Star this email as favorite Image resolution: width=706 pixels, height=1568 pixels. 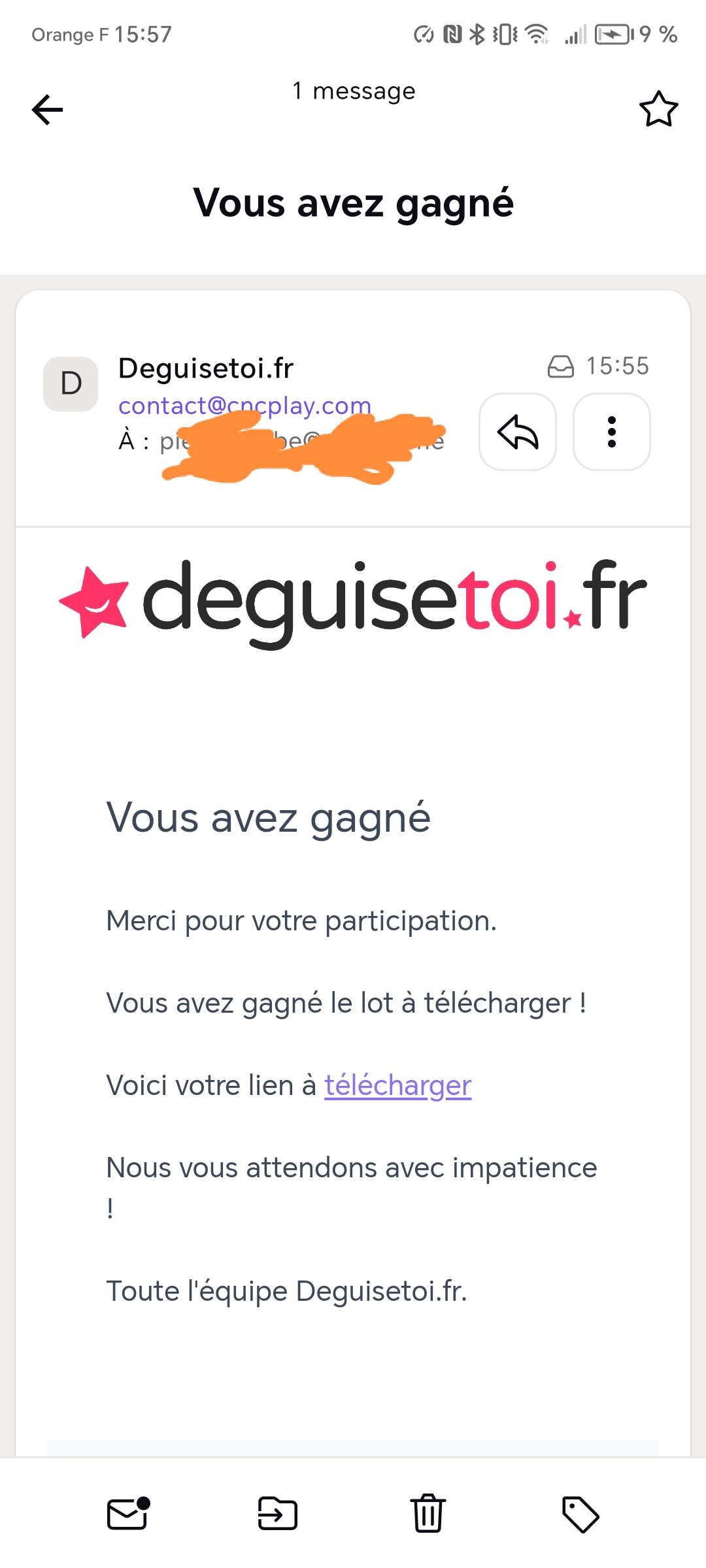(658, 109)
